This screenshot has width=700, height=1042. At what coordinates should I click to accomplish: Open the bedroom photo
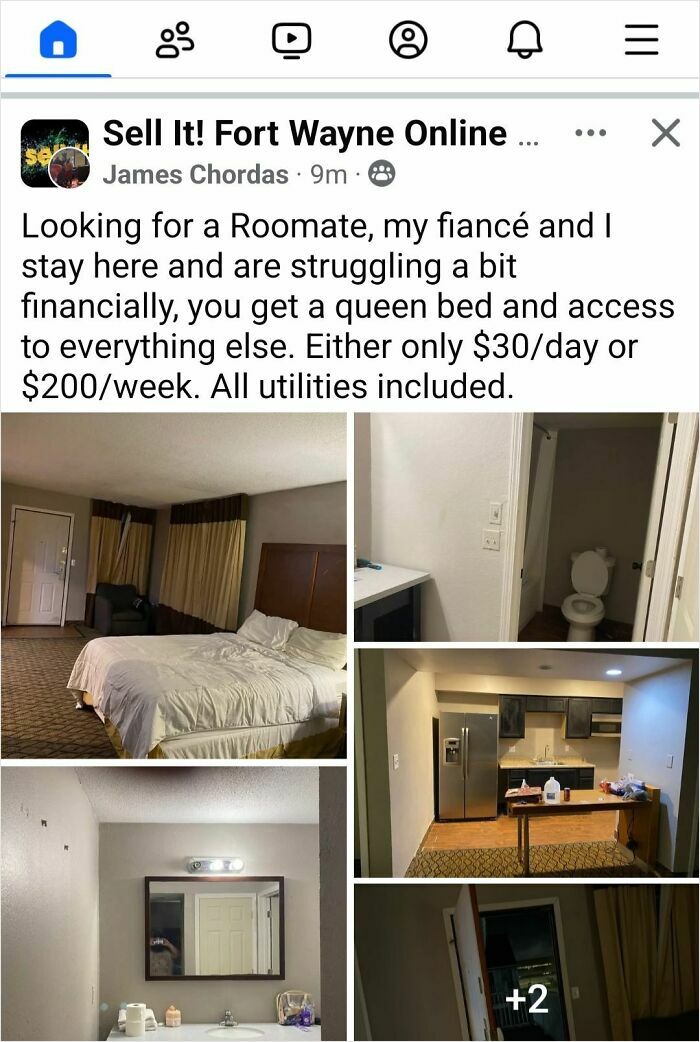pyautogui.click(x=174, y=585)
